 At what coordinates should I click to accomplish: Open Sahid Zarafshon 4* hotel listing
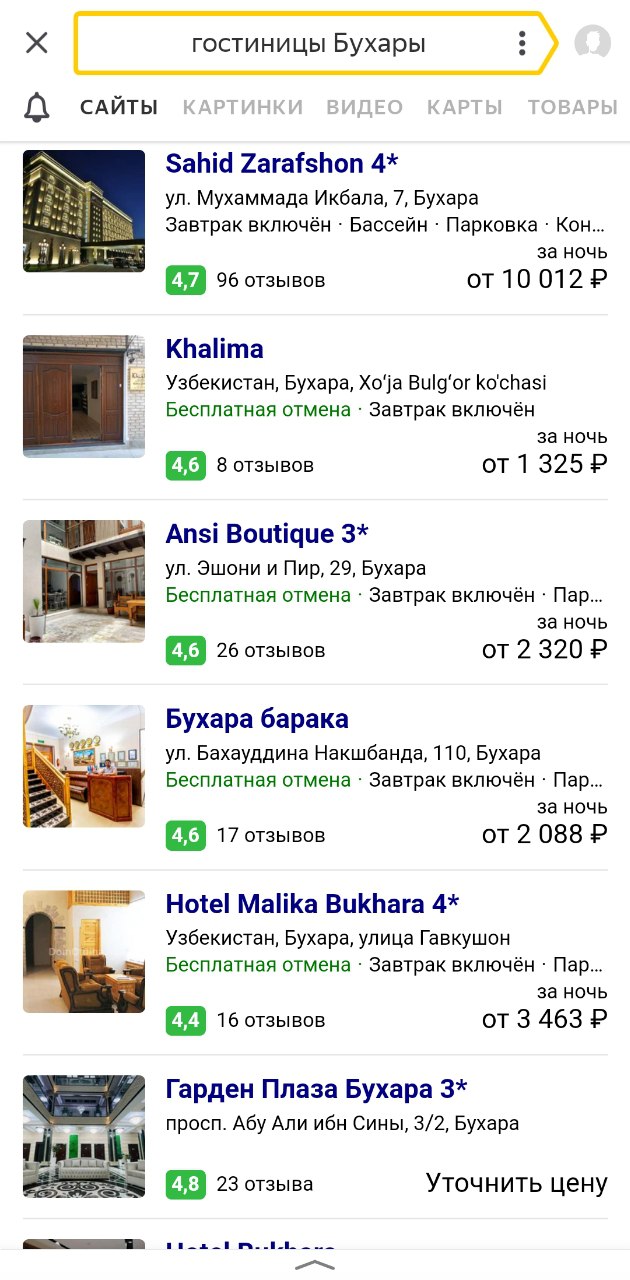[281, 164]
